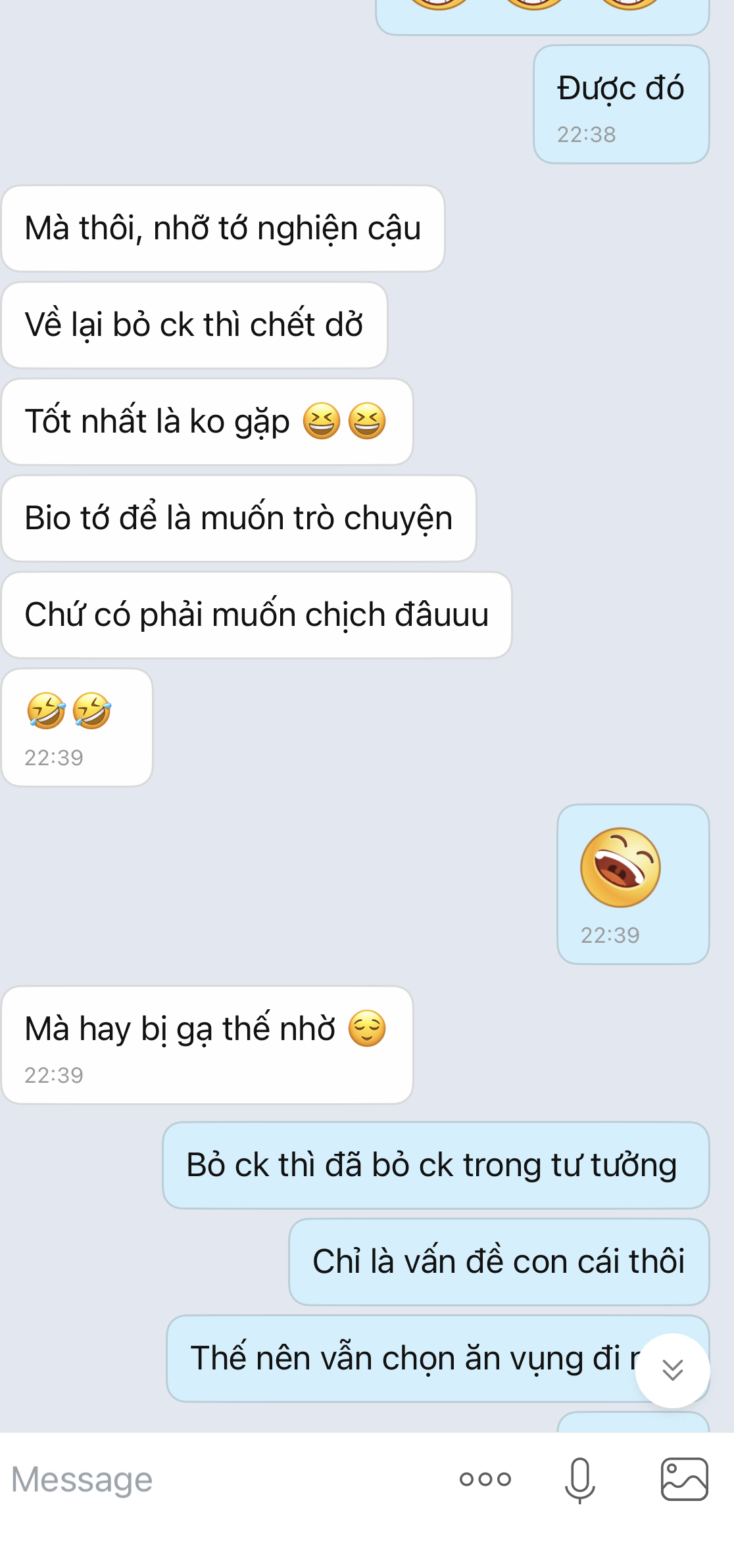Open the image gallery attachment icon
The width and height of the screenshot is (734, 1568).
tap(684, 1479)
